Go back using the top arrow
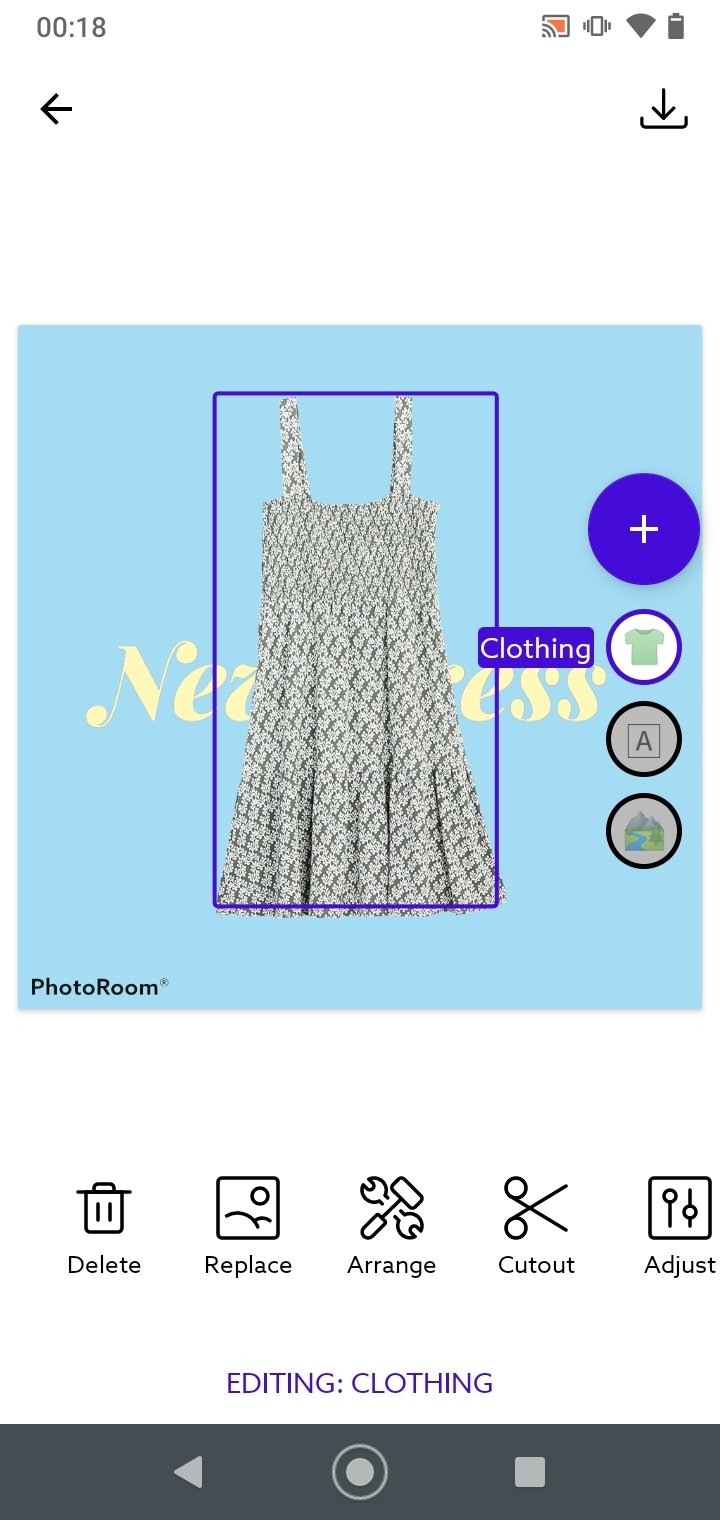The image size is (720, 1520). [56, 109]
